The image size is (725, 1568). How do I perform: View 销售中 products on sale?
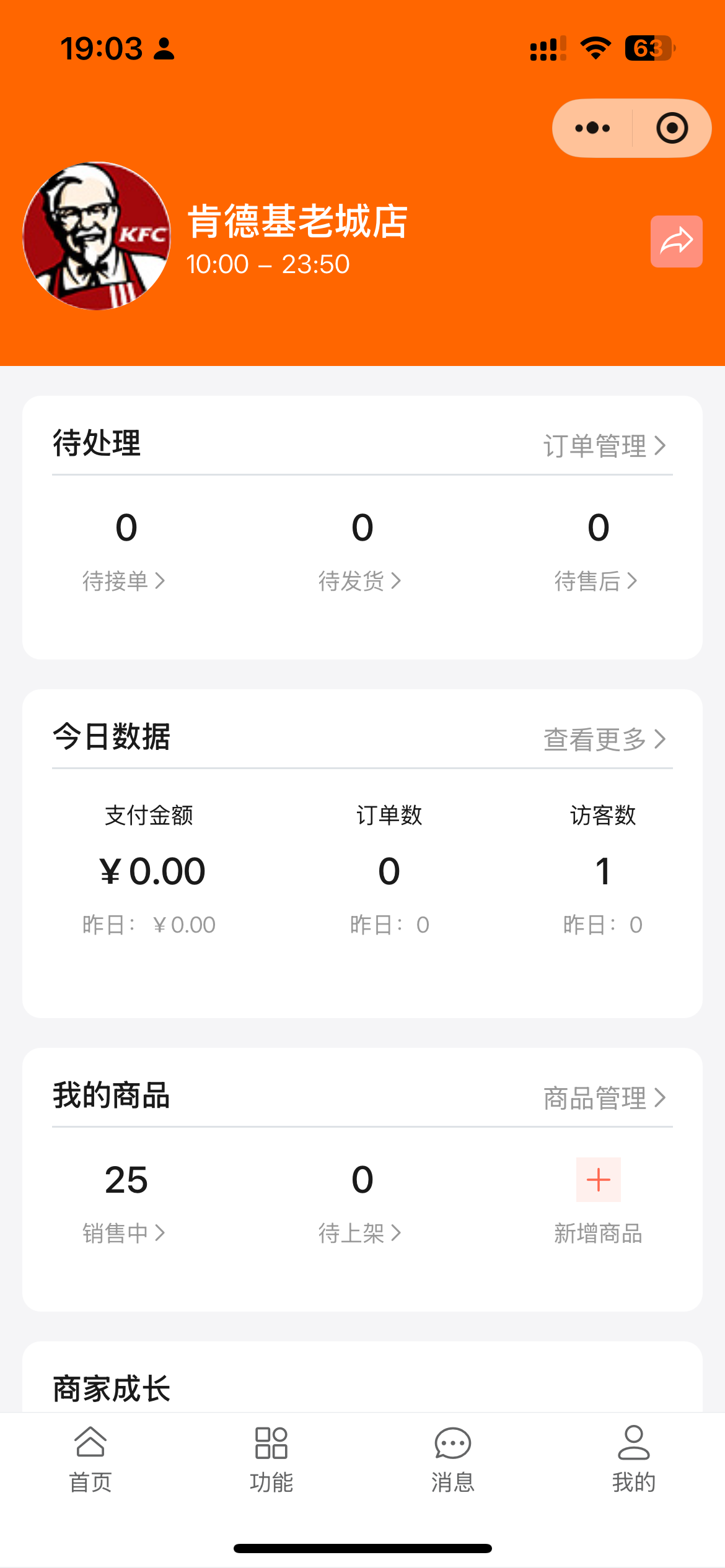pos(124,1233)
